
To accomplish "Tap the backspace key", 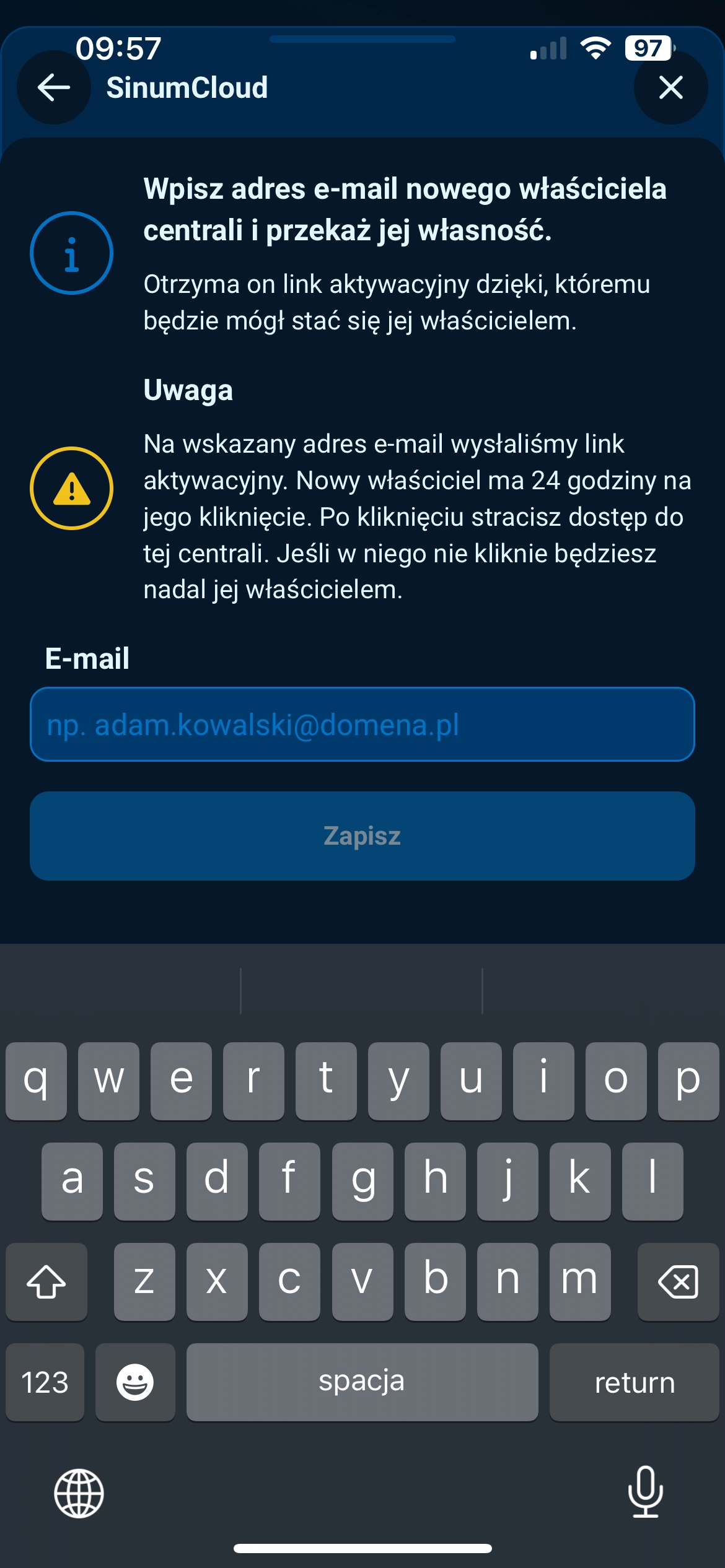I will point(678,1281).
